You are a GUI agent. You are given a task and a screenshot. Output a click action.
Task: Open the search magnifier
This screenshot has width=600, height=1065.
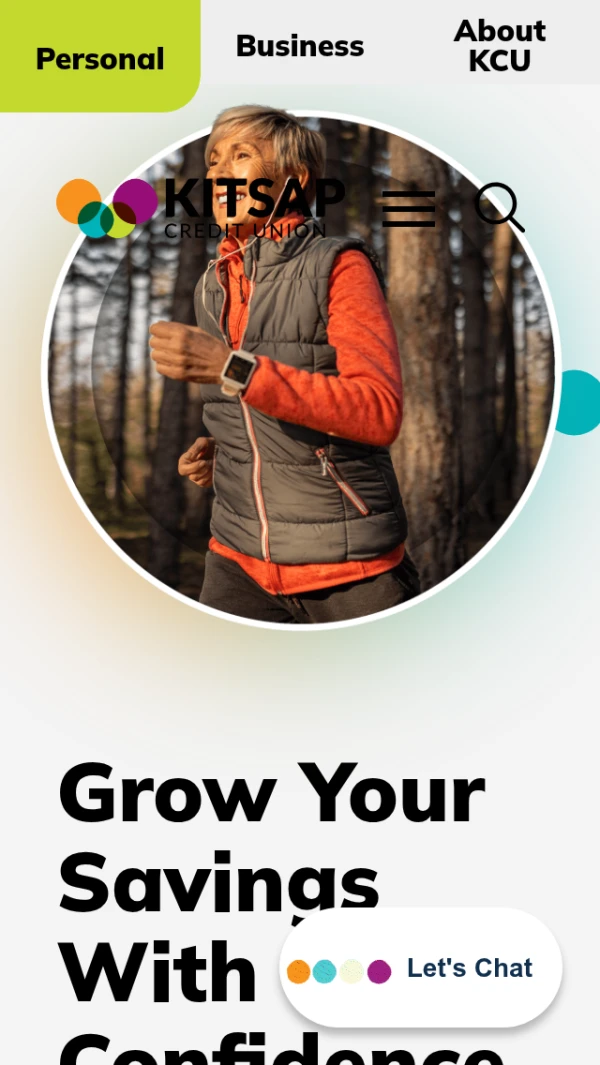(499, 207)
